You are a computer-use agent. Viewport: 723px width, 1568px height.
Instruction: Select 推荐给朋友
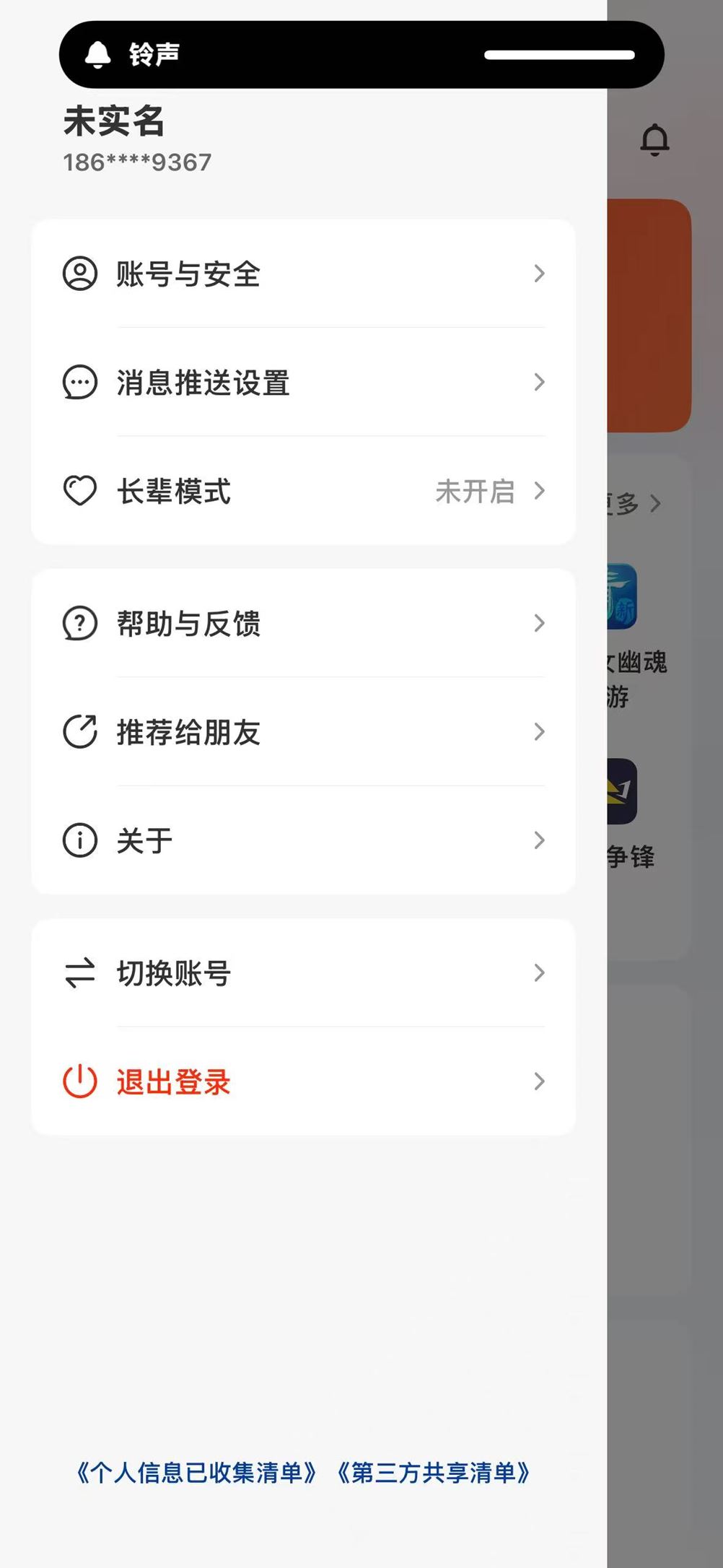tap(303, 732)
